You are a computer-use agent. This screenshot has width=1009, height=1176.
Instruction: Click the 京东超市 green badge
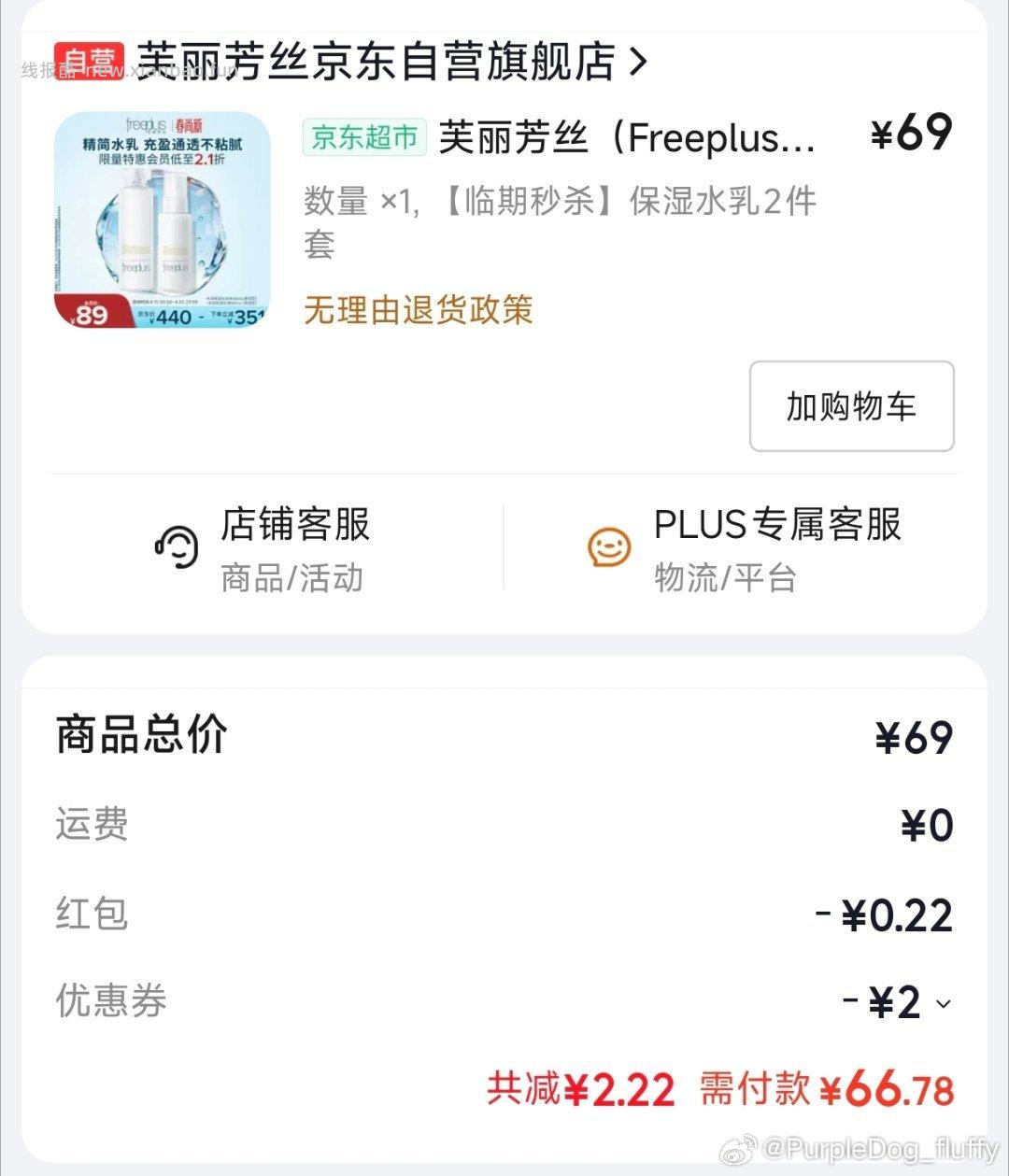coord(364,136)
